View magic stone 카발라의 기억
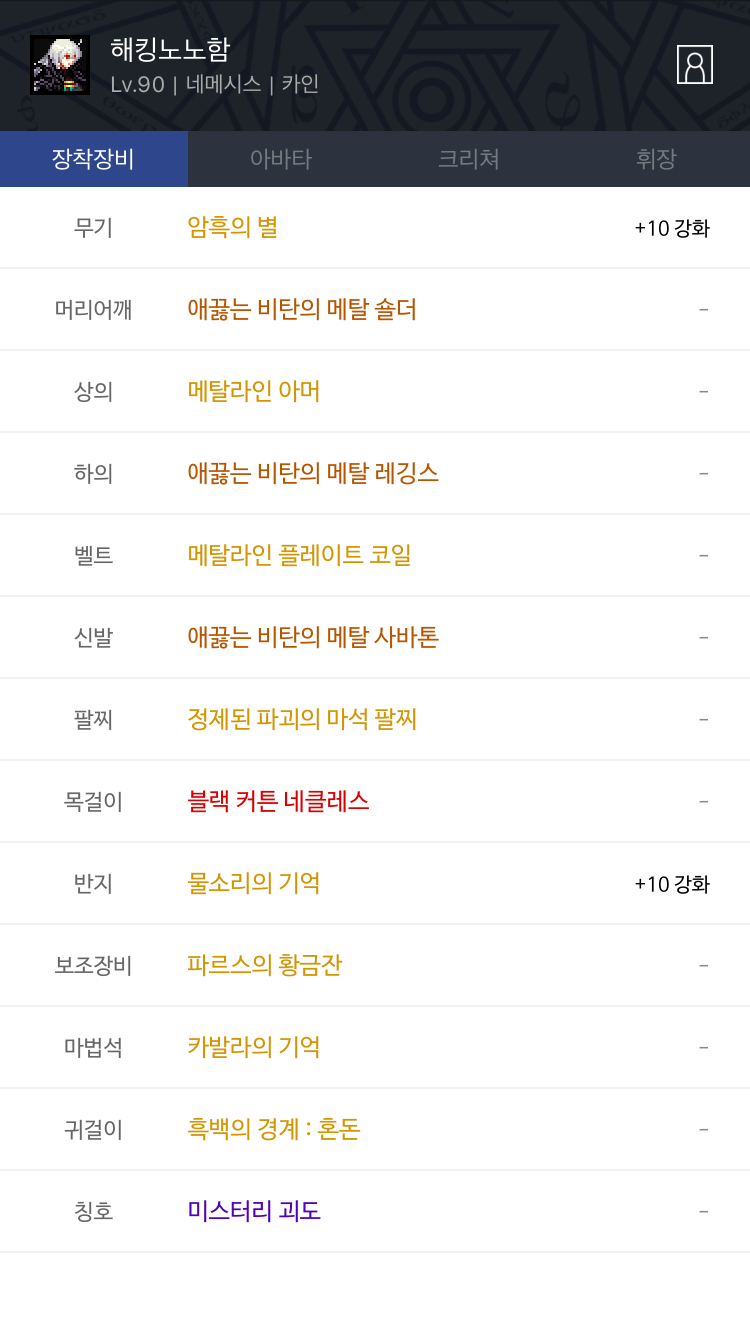The width and height of the screenshot is (750, 1334). [254, 1047]
